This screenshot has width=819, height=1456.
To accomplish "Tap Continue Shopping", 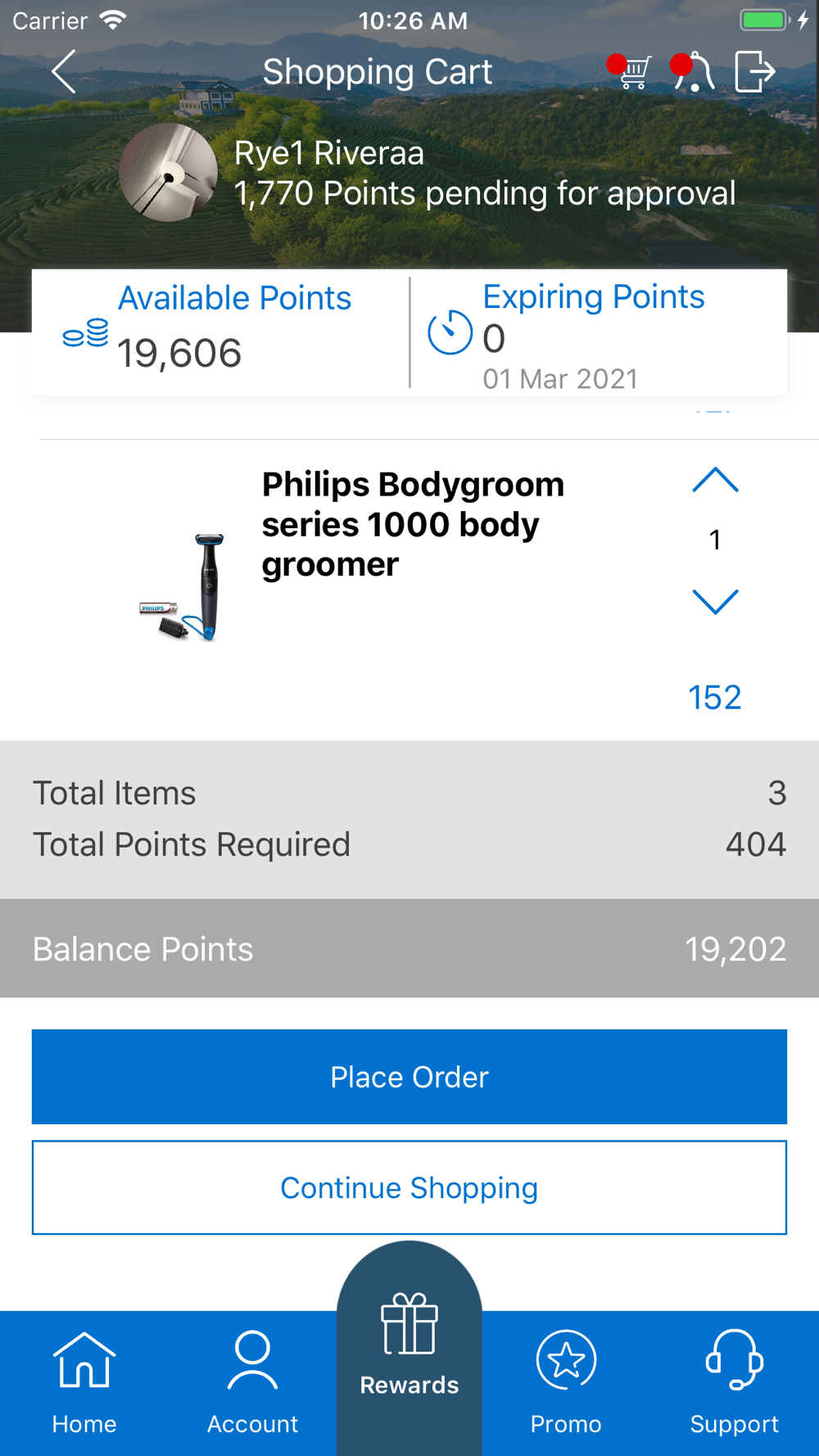I will point(409,1187).
